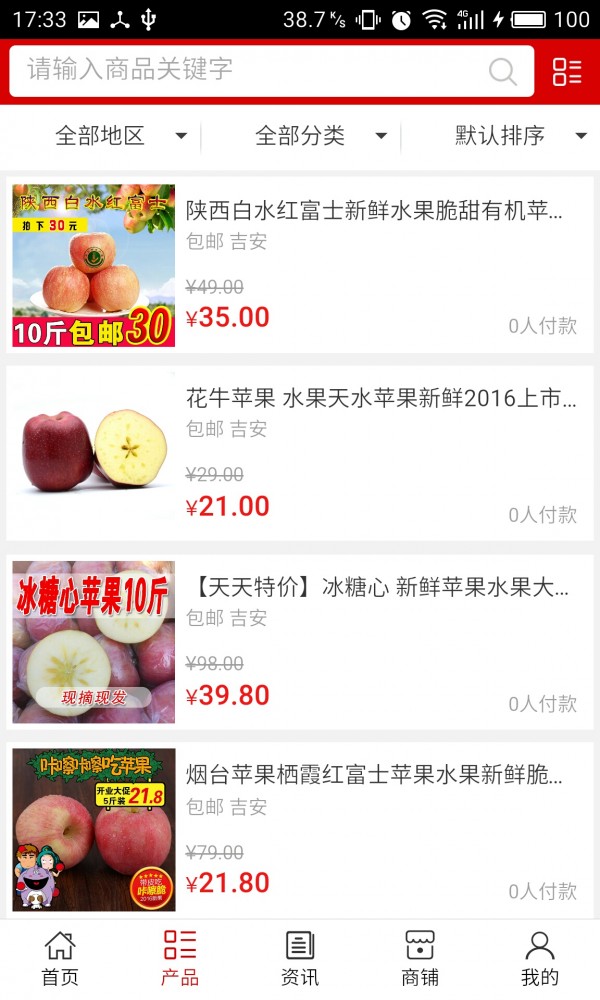600x1000 pixels.
Task: Switch to the 资讯 news tab
Action: click(x=300, y=958)
